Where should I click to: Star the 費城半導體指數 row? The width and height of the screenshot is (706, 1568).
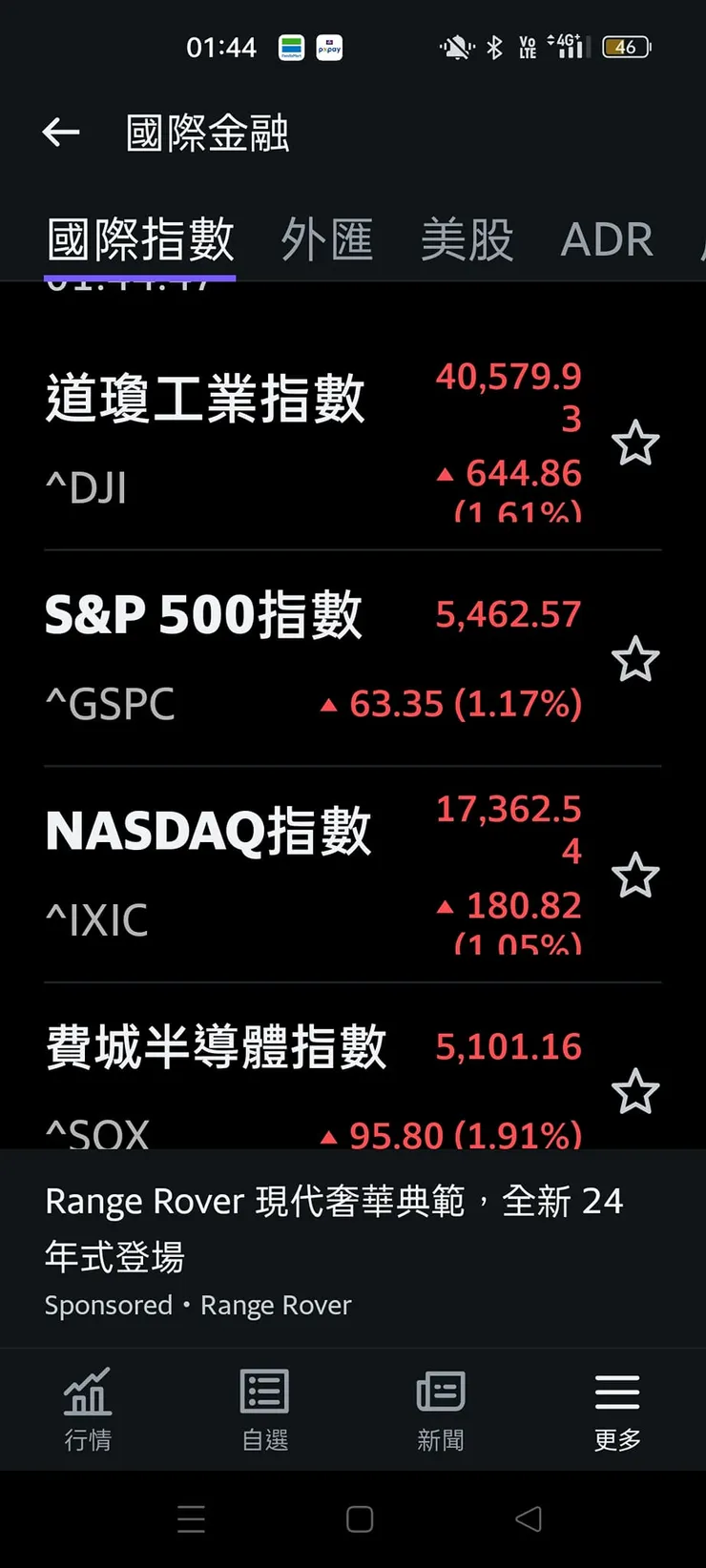tap(634, 1092)
